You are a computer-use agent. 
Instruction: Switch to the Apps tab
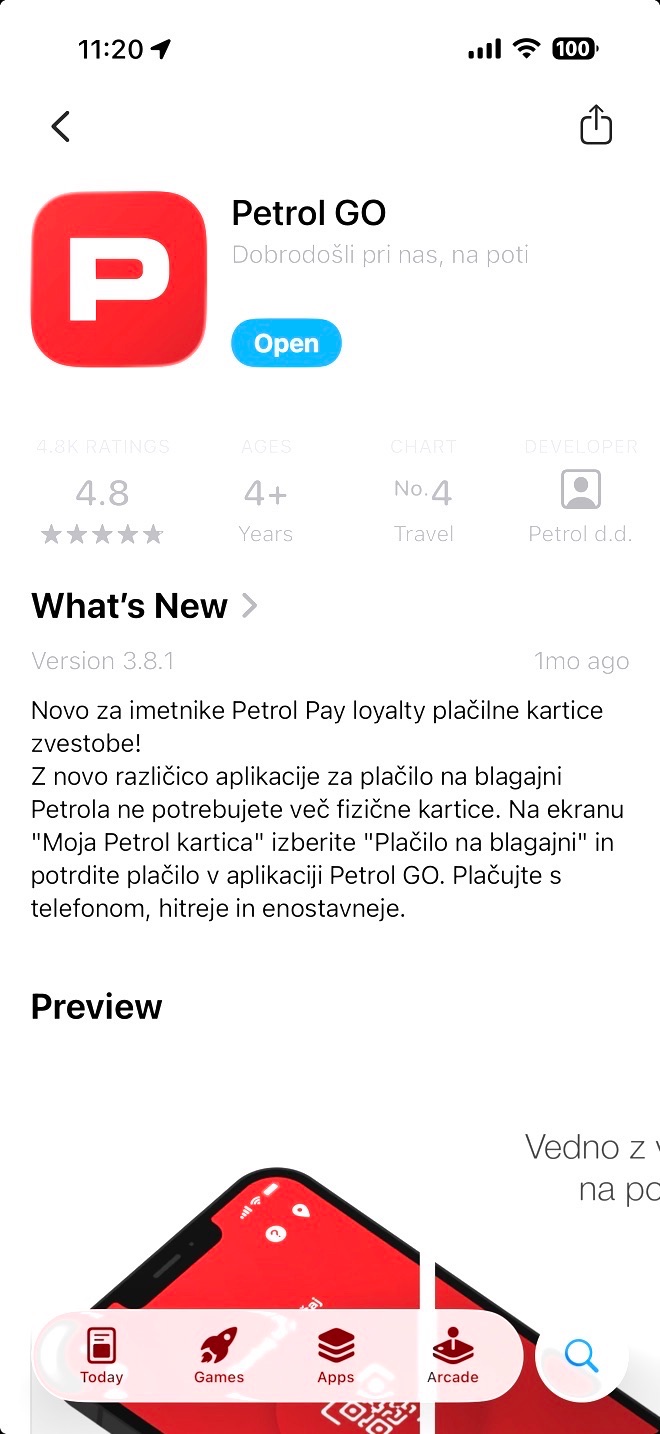click(x=336, y=1356)
